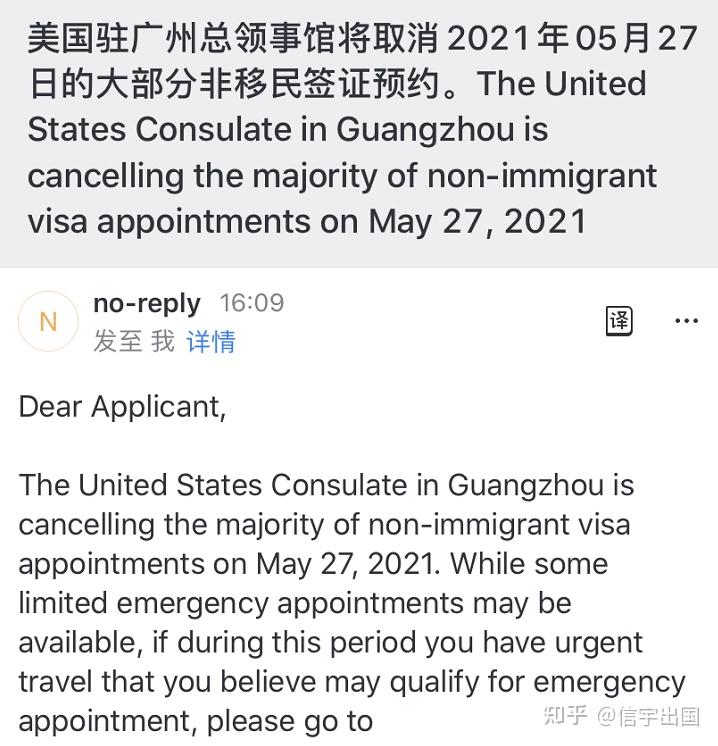The width and height of the screenshot is (718, 746).
Task: Translate the email with the 译 icon
Action: (x=619, y=321)
